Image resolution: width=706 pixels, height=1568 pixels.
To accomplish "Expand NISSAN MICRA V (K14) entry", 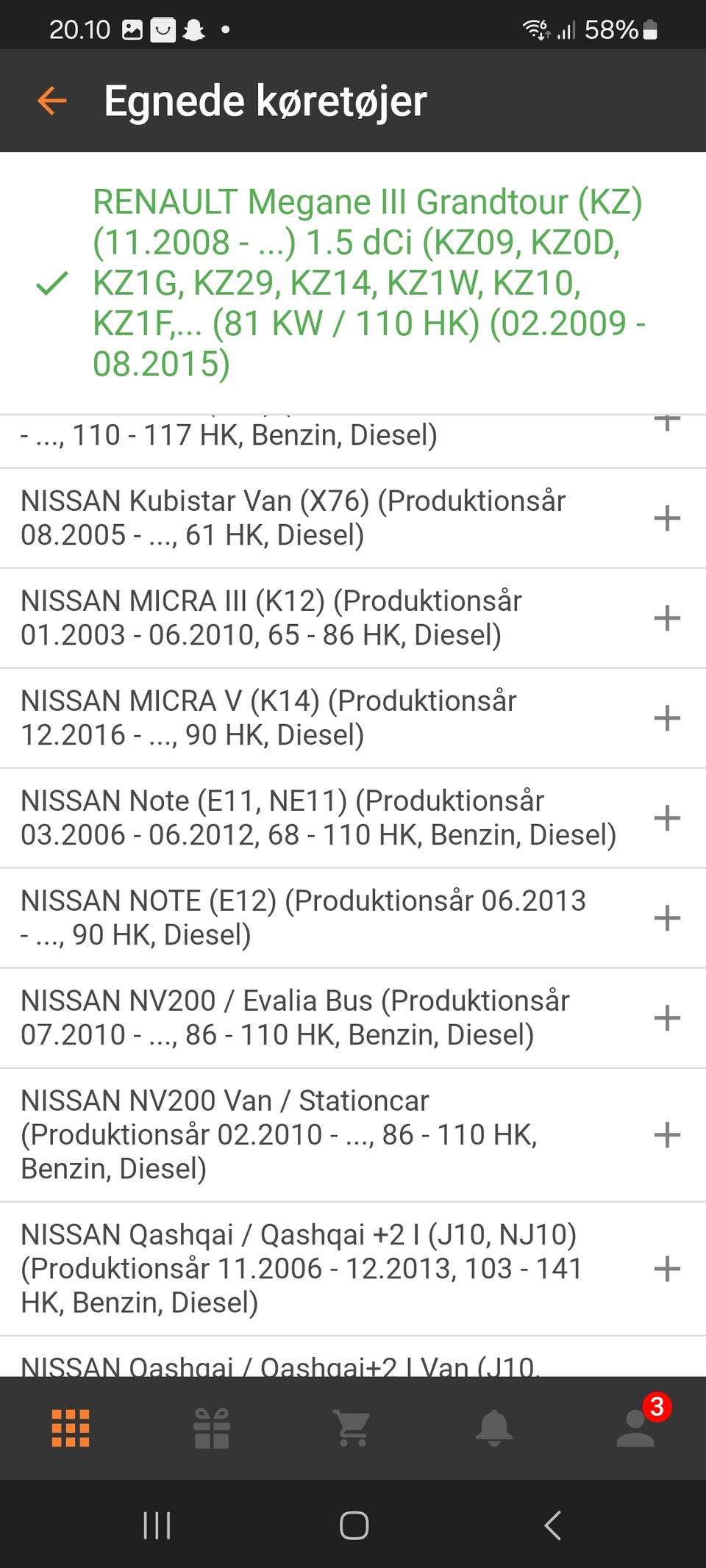I will (x=666, y=718).
